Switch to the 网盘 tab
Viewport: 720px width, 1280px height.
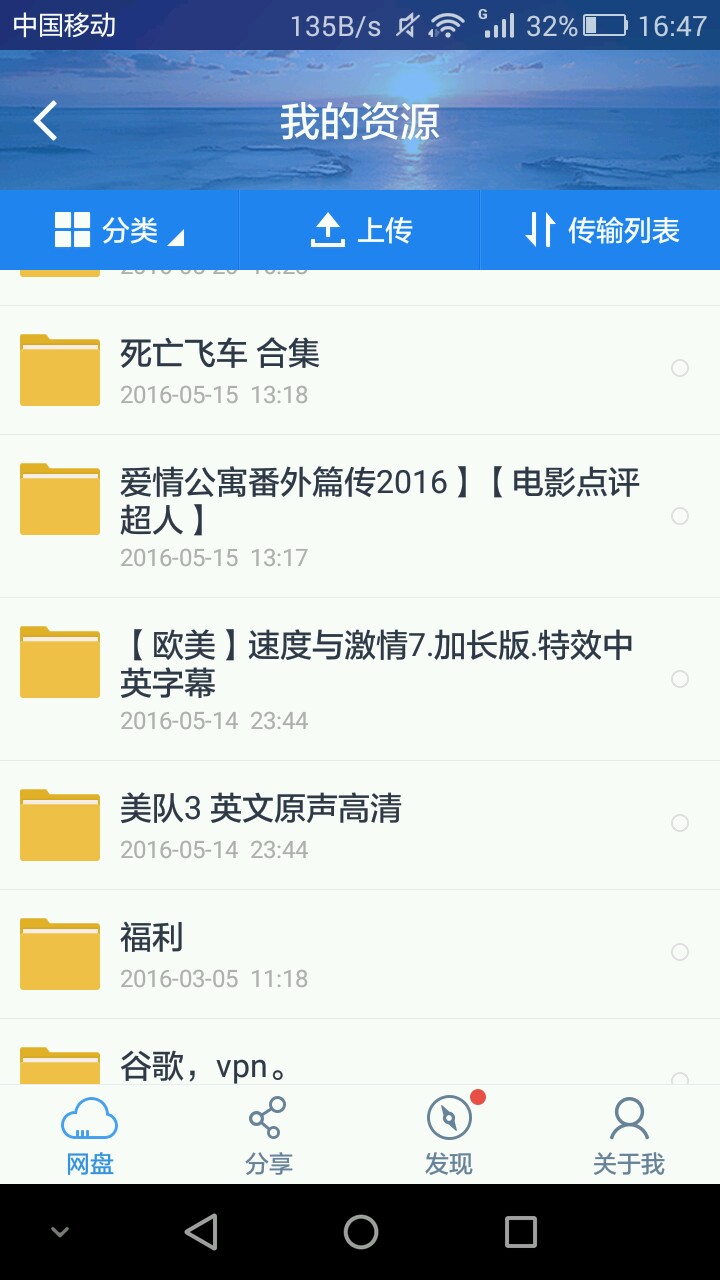click(x=90, y=1136)
